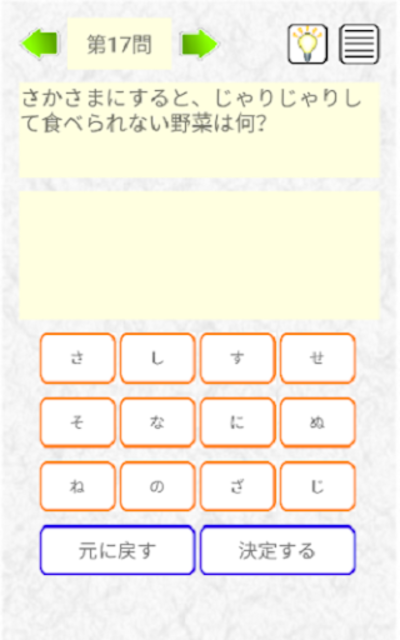Enter the letter ざ
The image size is (400, 640).
[238, 486]
